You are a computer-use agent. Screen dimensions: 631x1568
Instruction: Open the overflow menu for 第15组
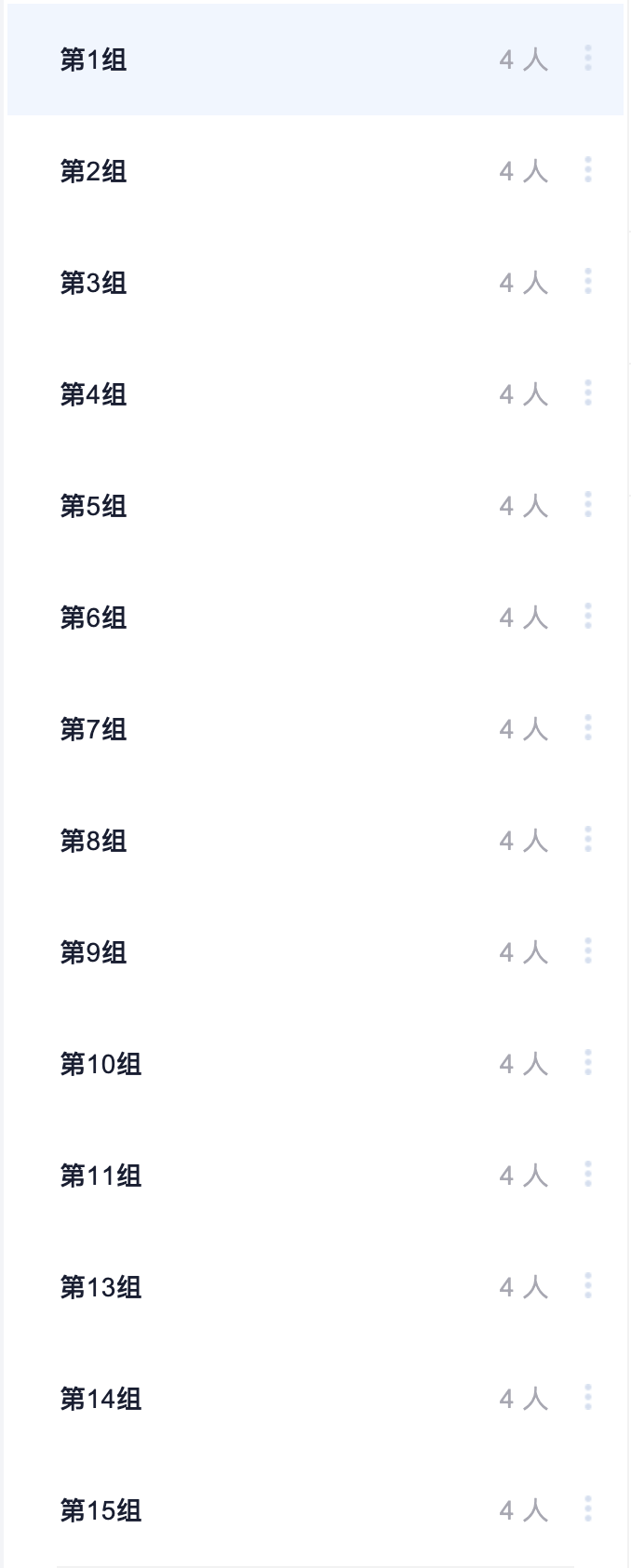click(x=588, y=1509)
